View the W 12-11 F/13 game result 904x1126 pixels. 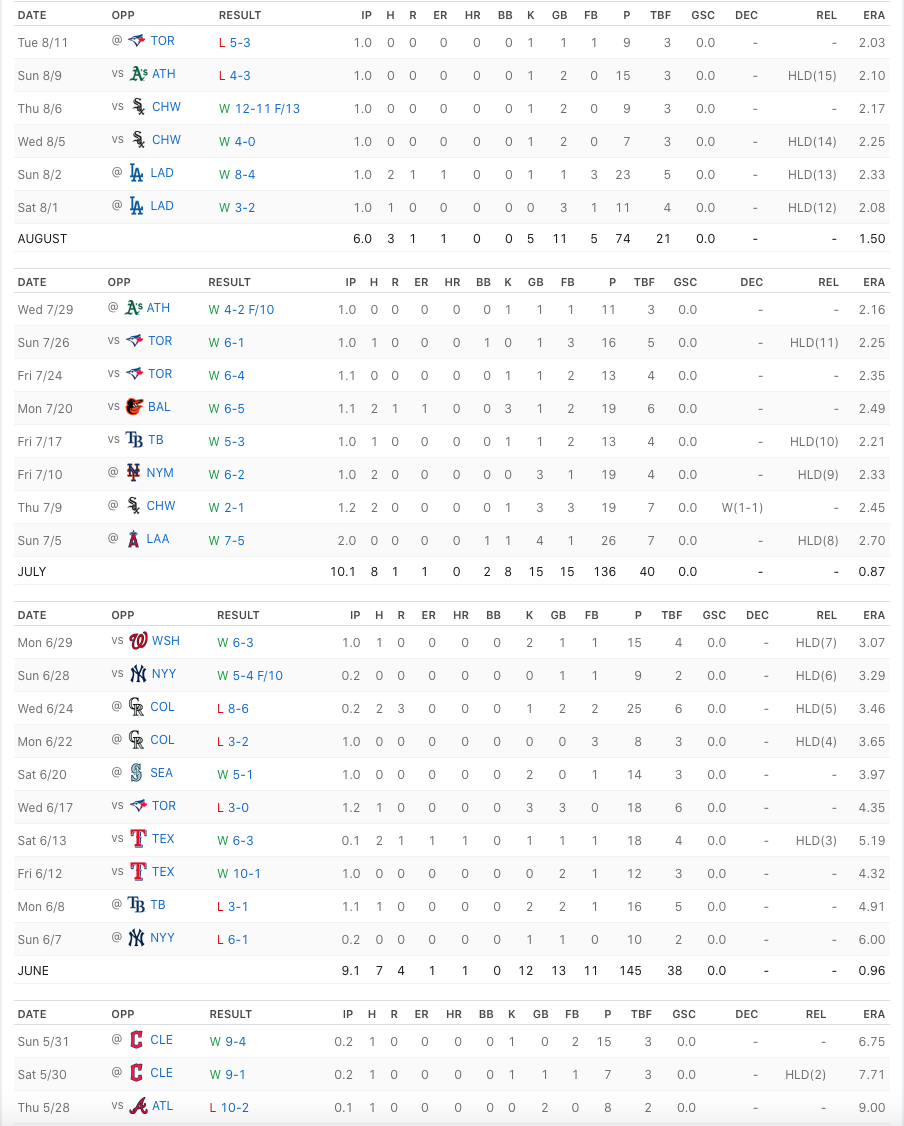click(259, 108)
